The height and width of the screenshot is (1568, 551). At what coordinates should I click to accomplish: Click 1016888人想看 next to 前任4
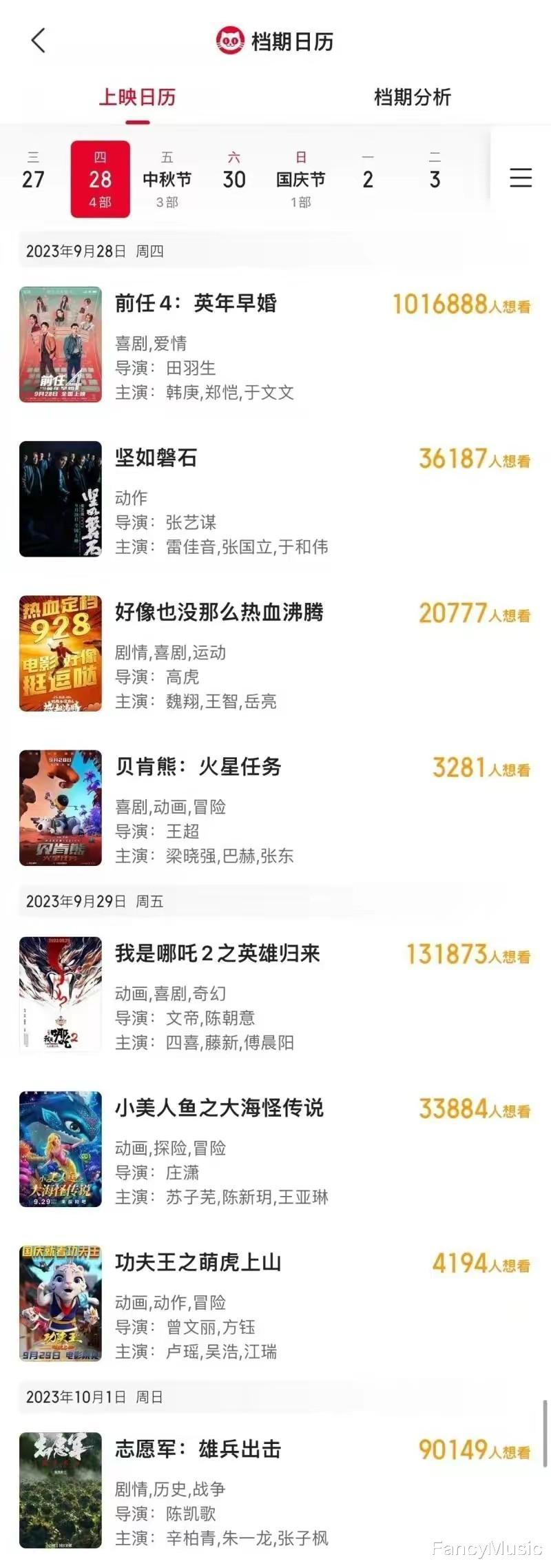[460, 305]
